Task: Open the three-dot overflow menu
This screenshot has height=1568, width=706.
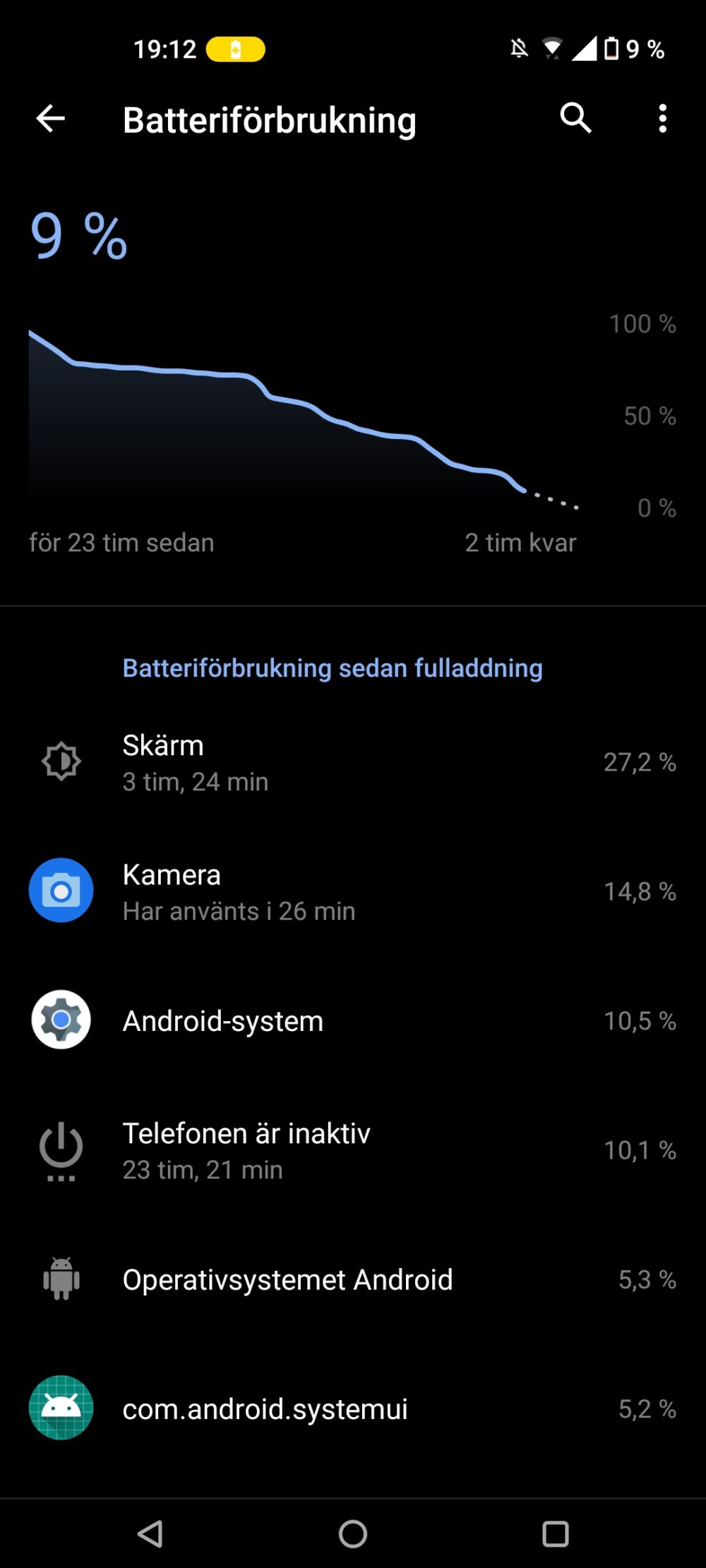Action: coord(662,119)
